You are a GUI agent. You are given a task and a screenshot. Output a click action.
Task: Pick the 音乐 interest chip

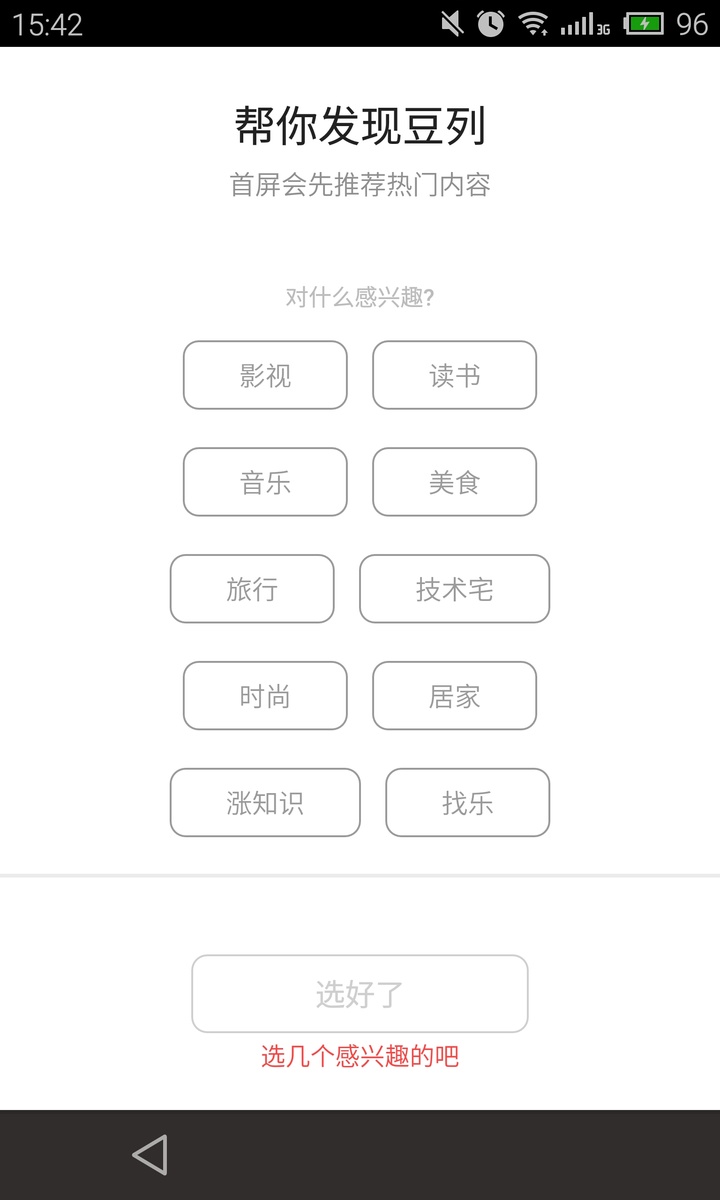(265, 482)
